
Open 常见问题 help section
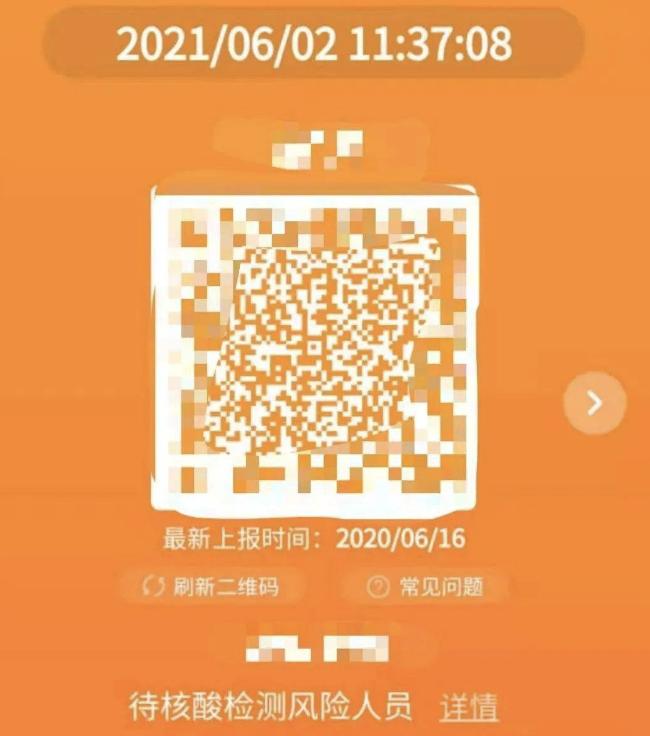[x=424, y=587]
